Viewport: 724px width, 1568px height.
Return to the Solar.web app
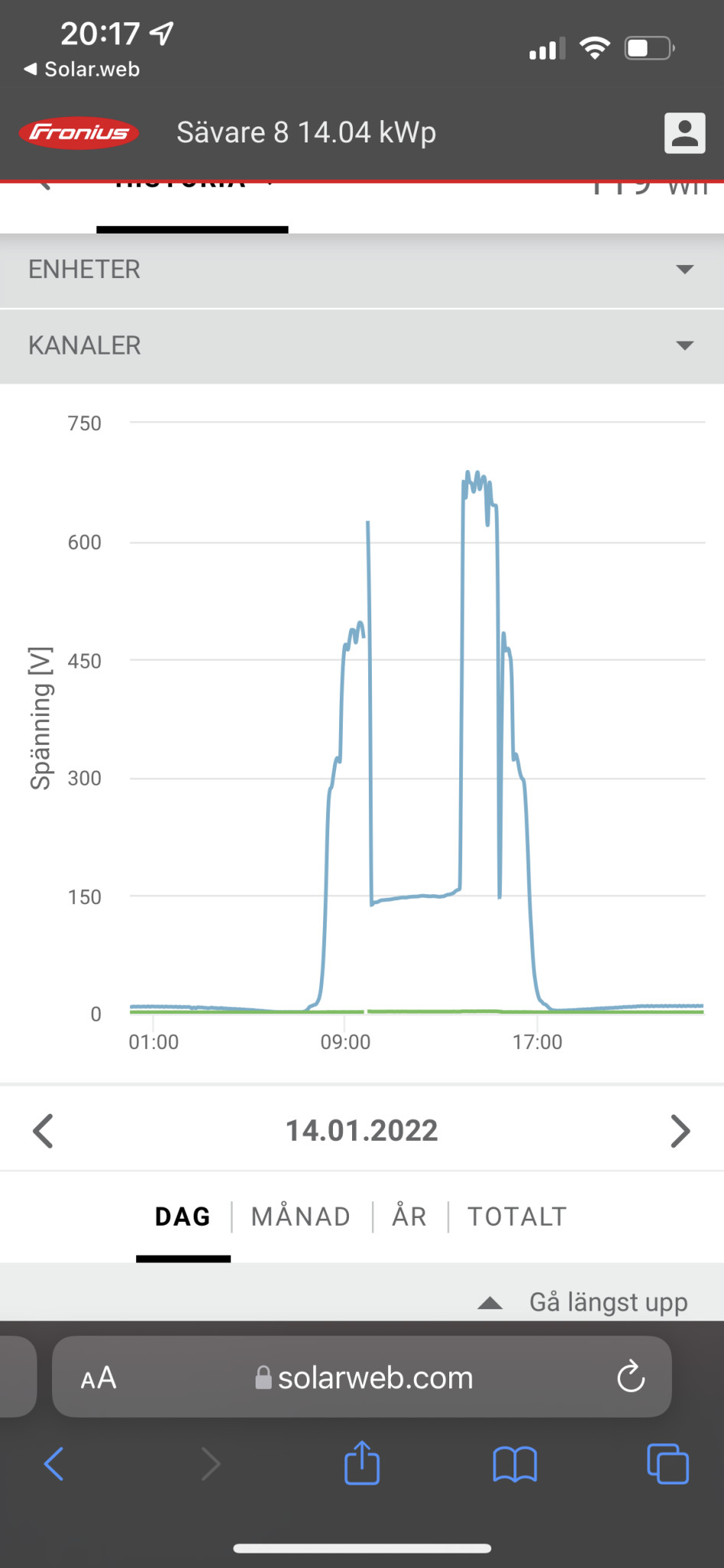tap(82, 70)
